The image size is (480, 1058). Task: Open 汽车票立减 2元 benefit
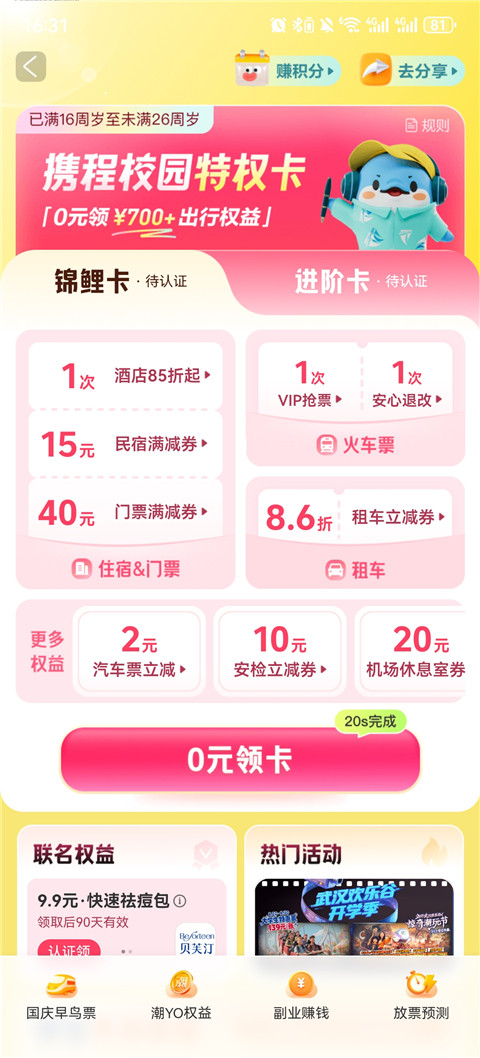140,651
